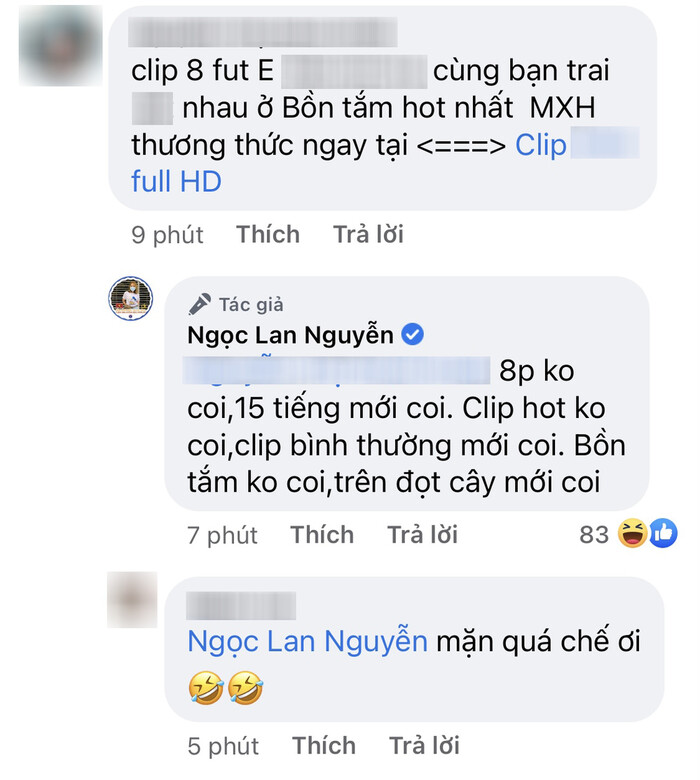Screen dimensions: 700x780
Task: Like Ngọc Lan Nguyễn's 7 phút reply
Action: (323, 535)
